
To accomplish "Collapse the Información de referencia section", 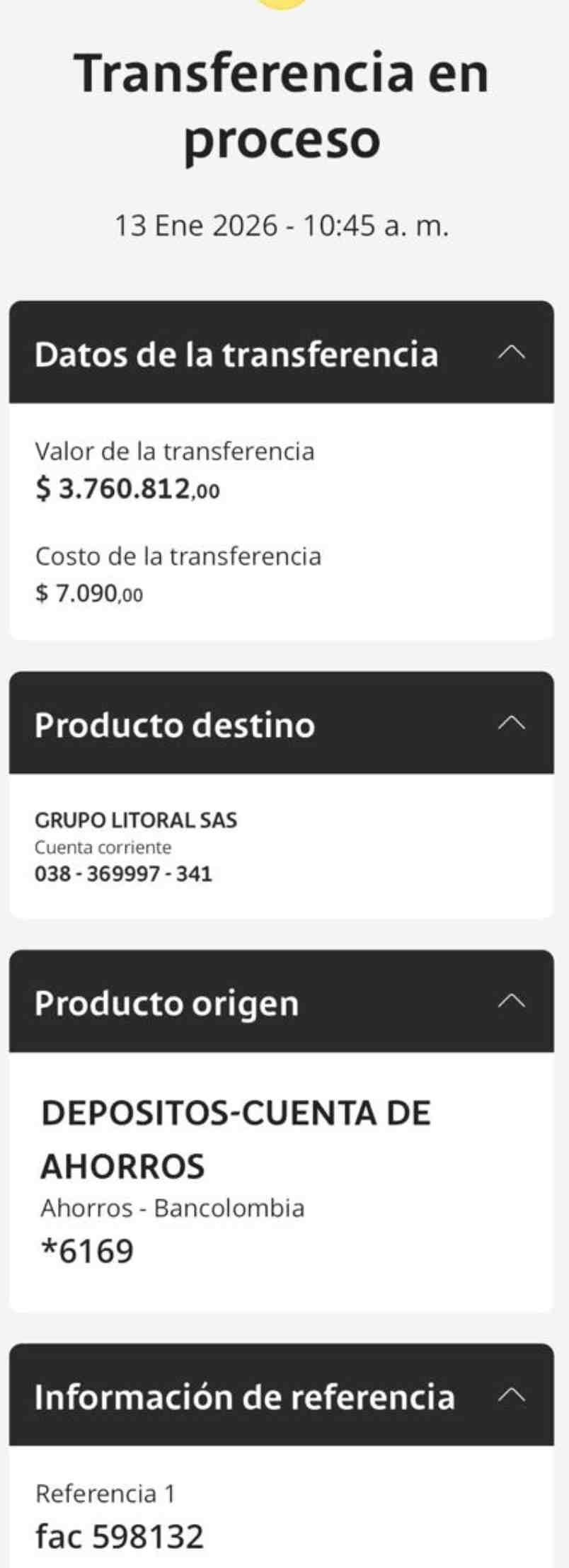I will tap(511, 1394).
